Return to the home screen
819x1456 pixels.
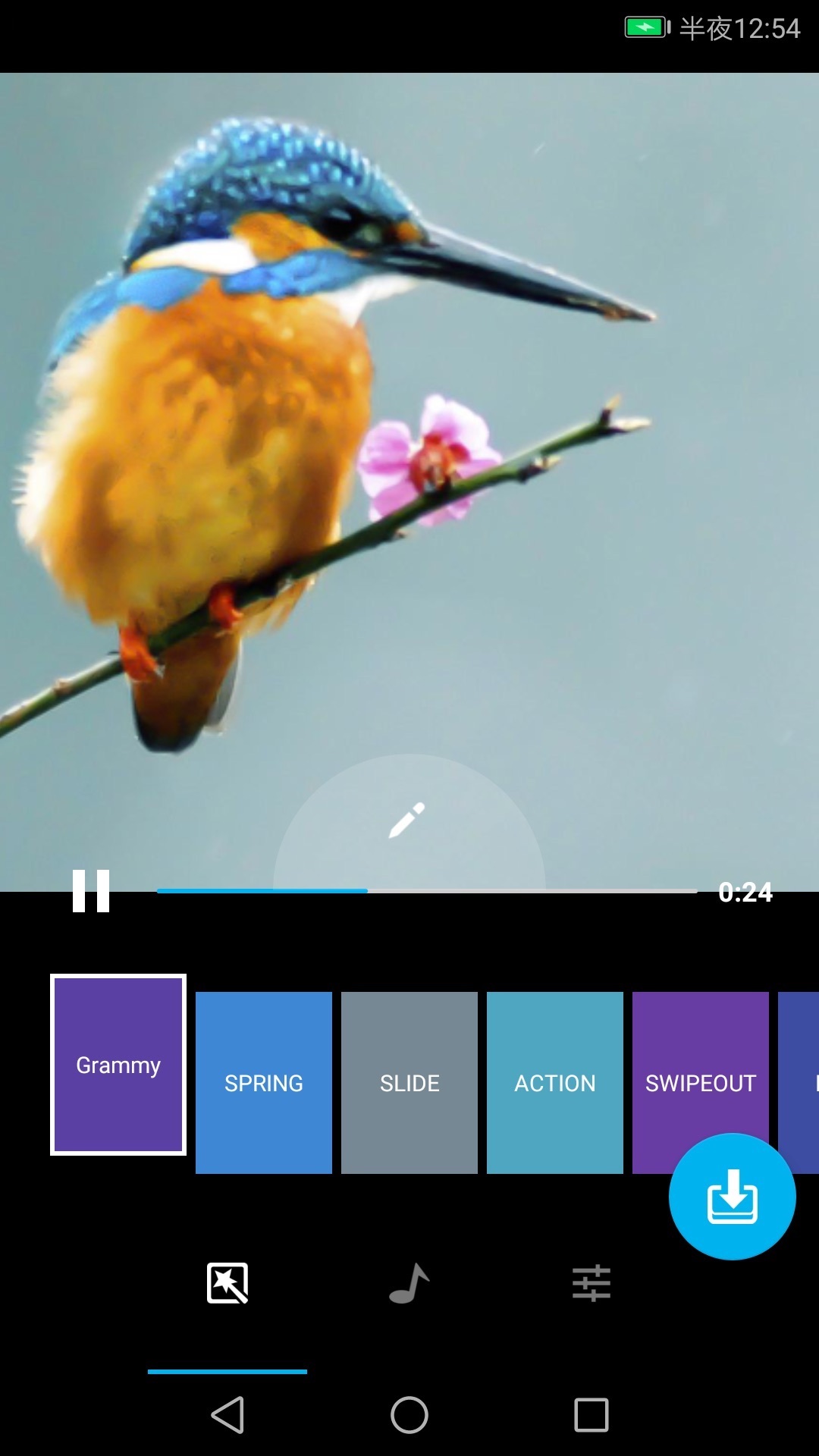(x=409, y=1415)
